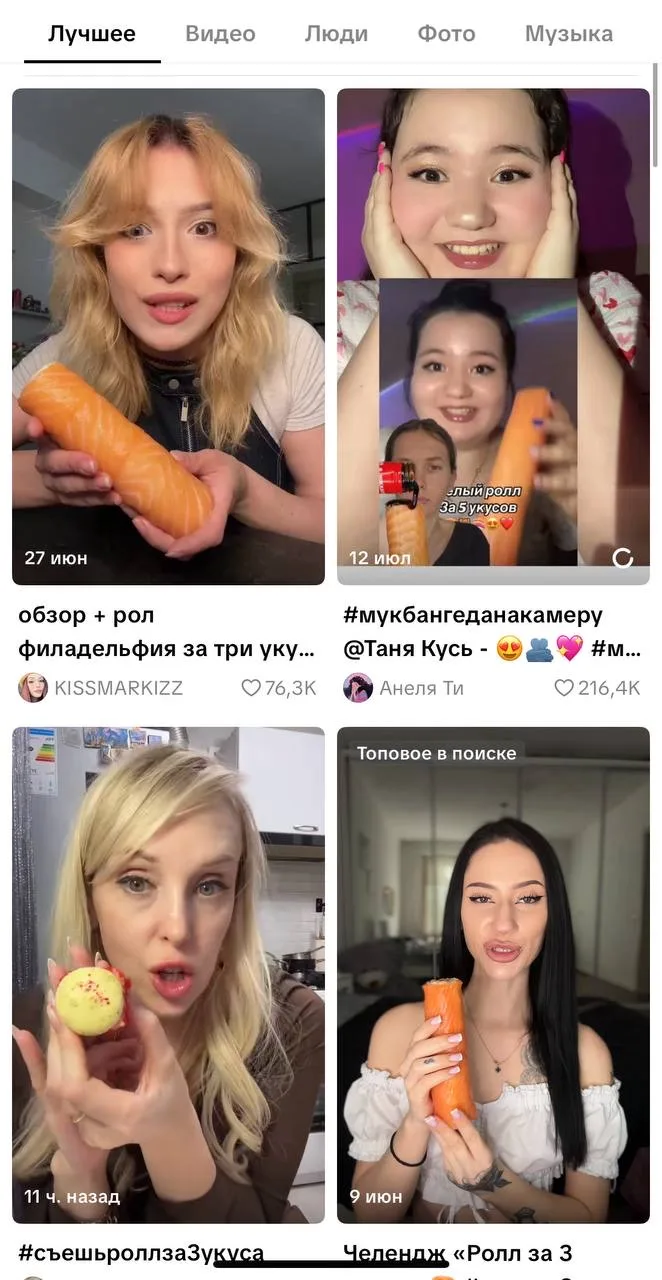The height and width of the screenshot is (1280, 662).
Task: Like the KISSMARKIZZ video with 76,3K
Action: pyautogui.click(x=251, y=688)
